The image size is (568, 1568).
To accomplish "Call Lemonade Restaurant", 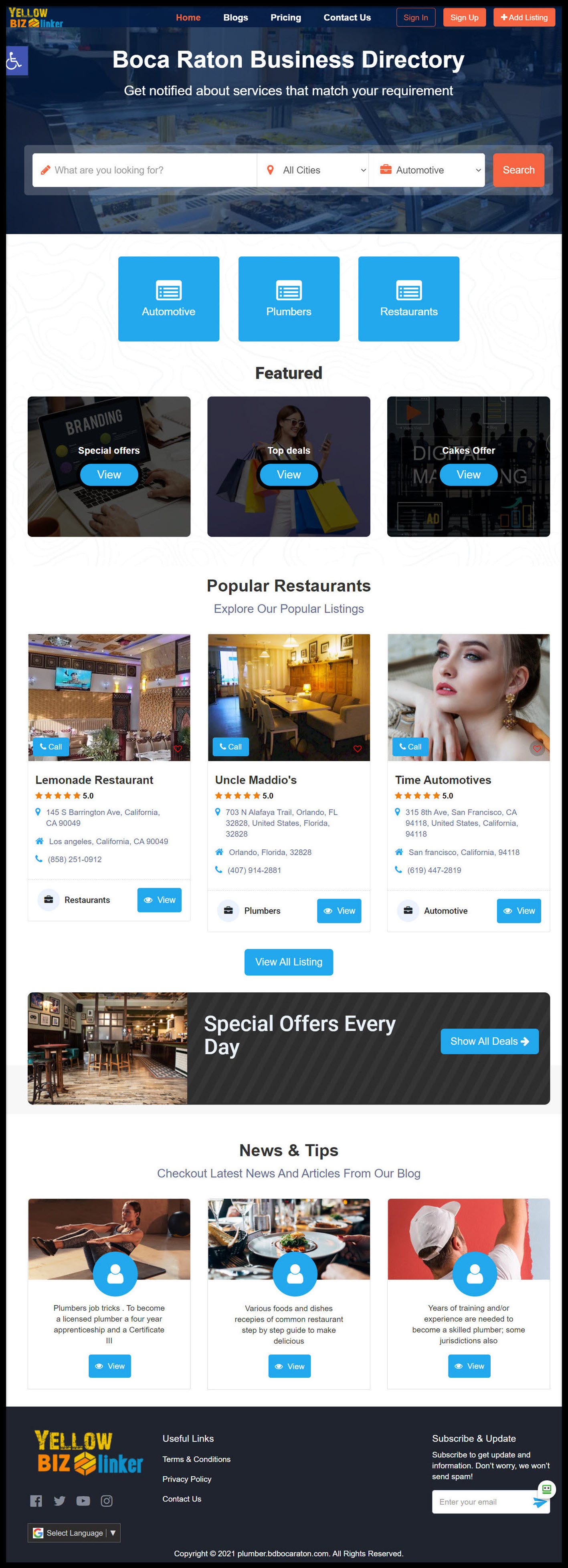I will [51, 747].
